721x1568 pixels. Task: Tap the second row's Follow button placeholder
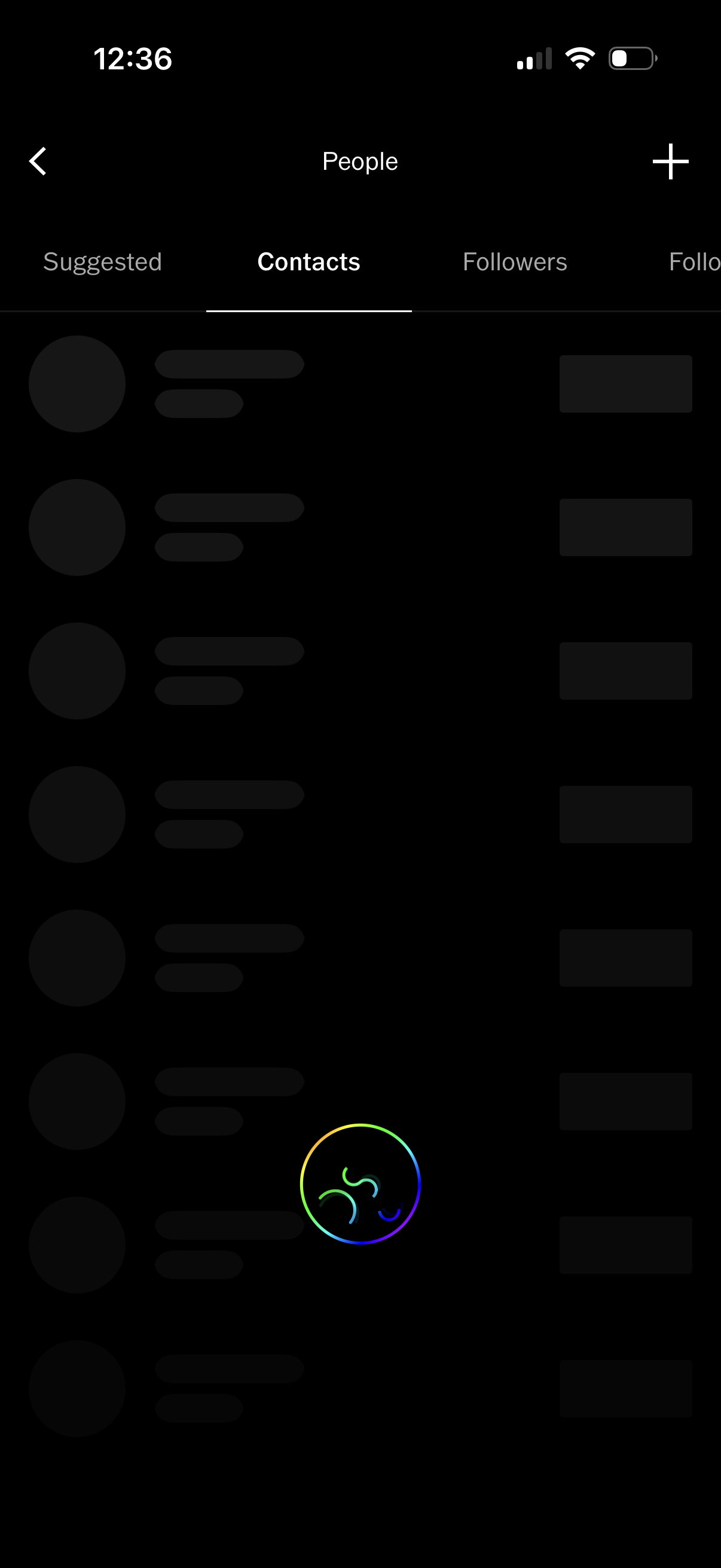pos(625,527)
